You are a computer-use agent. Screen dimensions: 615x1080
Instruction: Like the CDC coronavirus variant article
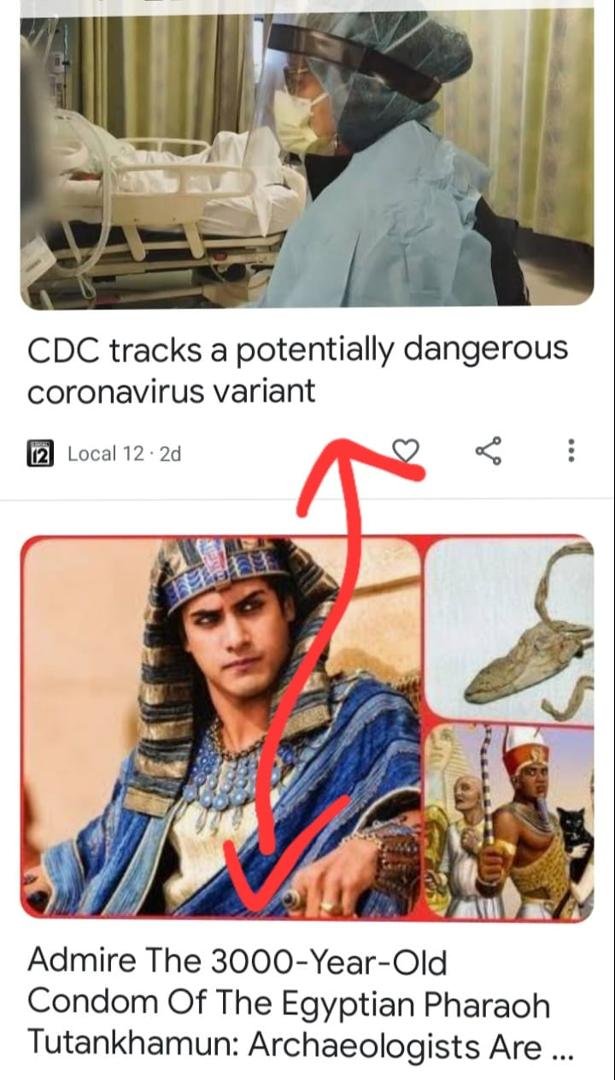[x=406, y=451]
